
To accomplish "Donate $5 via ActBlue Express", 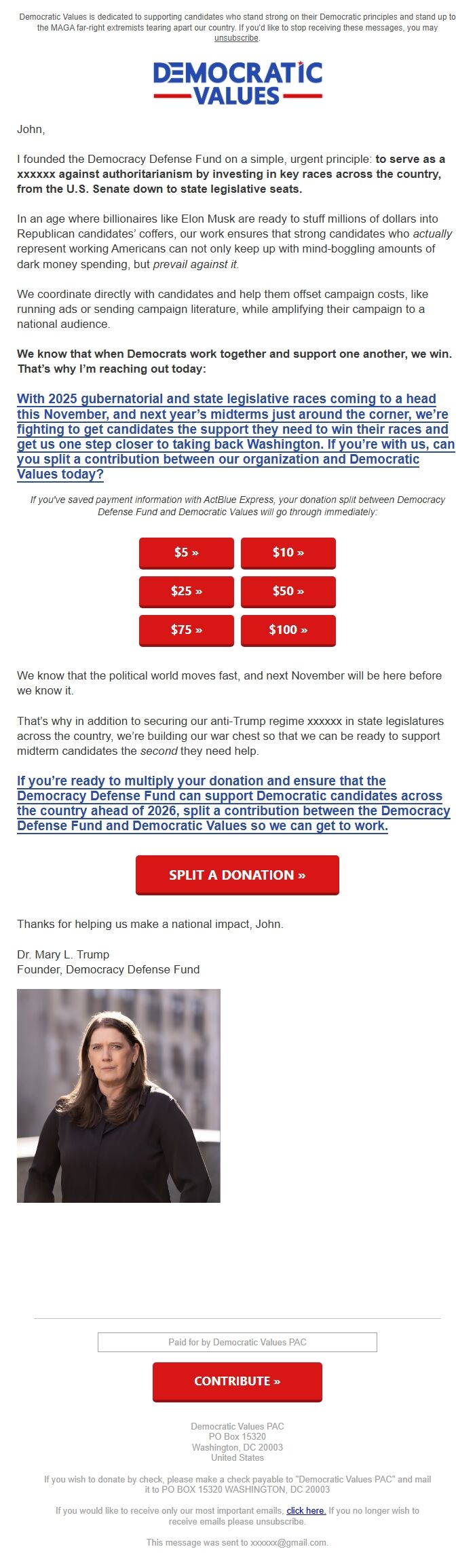I will pos(187,553).
